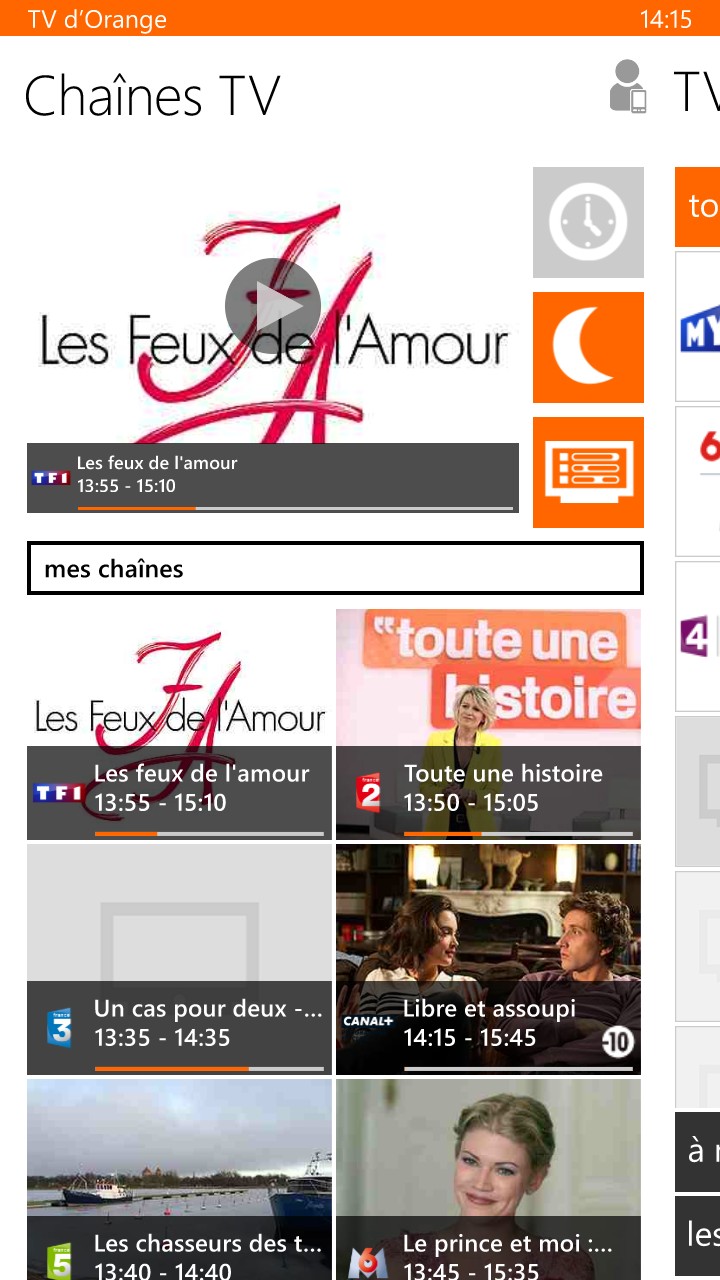Open the moon evening programs tile
The height and width of the screenshot is (1280, 720).
point(588,347)
